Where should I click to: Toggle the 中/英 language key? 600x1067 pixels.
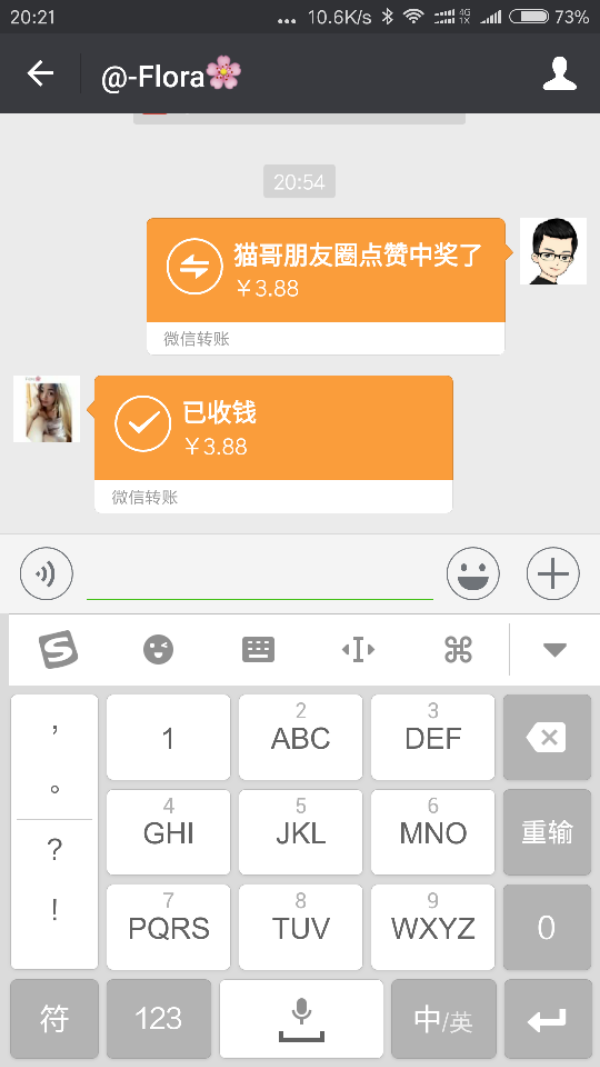tap(444, 1019)
